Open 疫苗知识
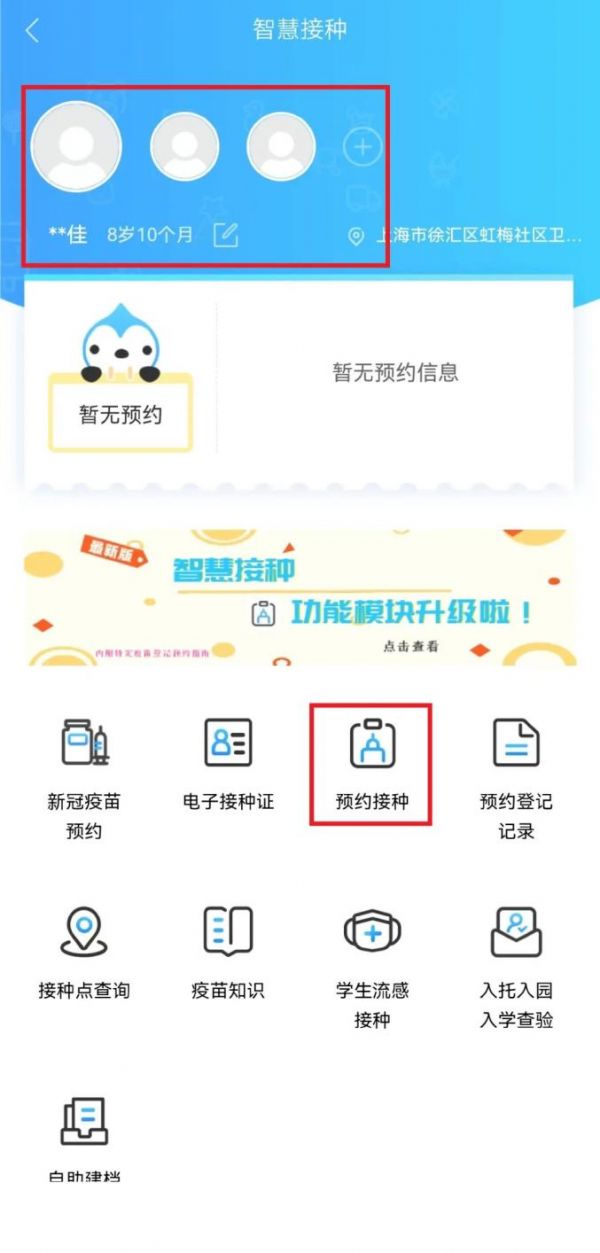 tap(228, 953)
